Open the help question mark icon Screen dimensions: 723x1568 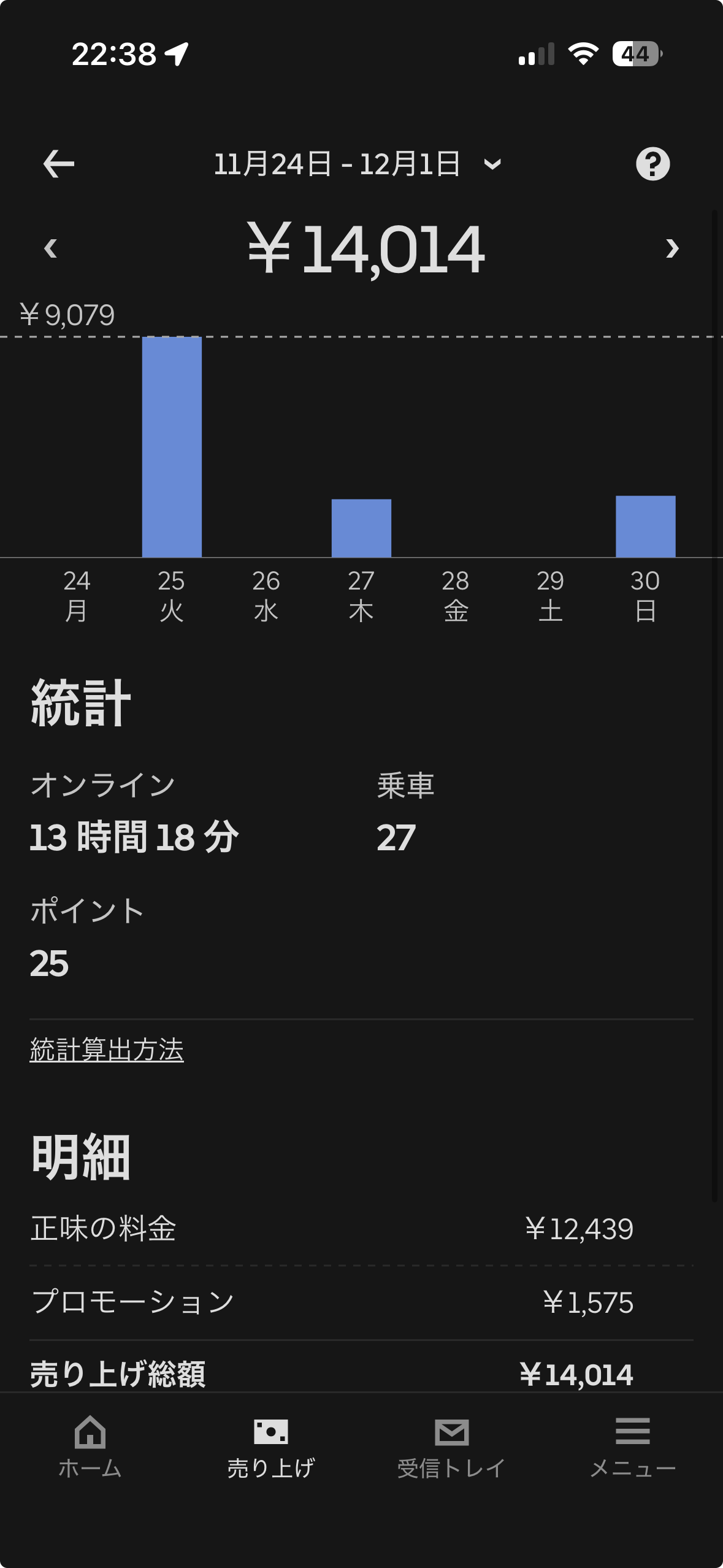click(x=653, y=163)
